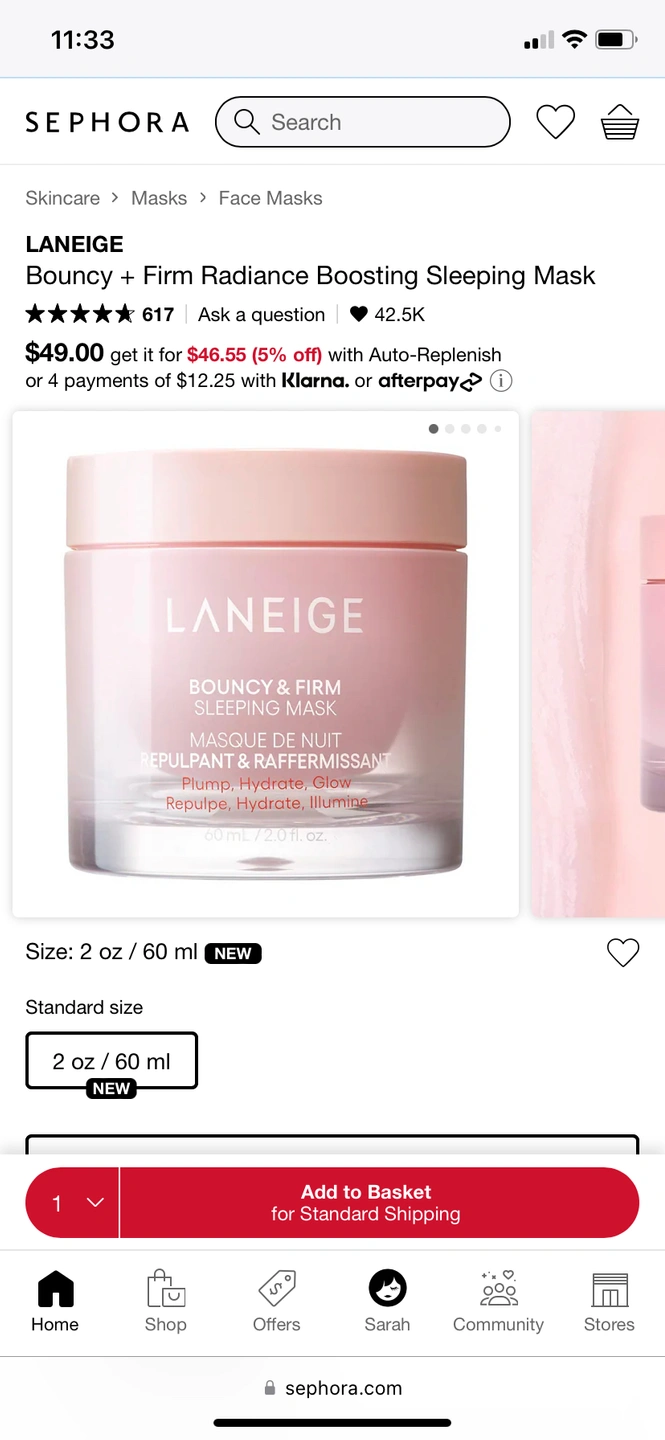Viewport: 665px width, 1440px height.
Task: Switch to the Home tab
Action: pos(55,1302)
